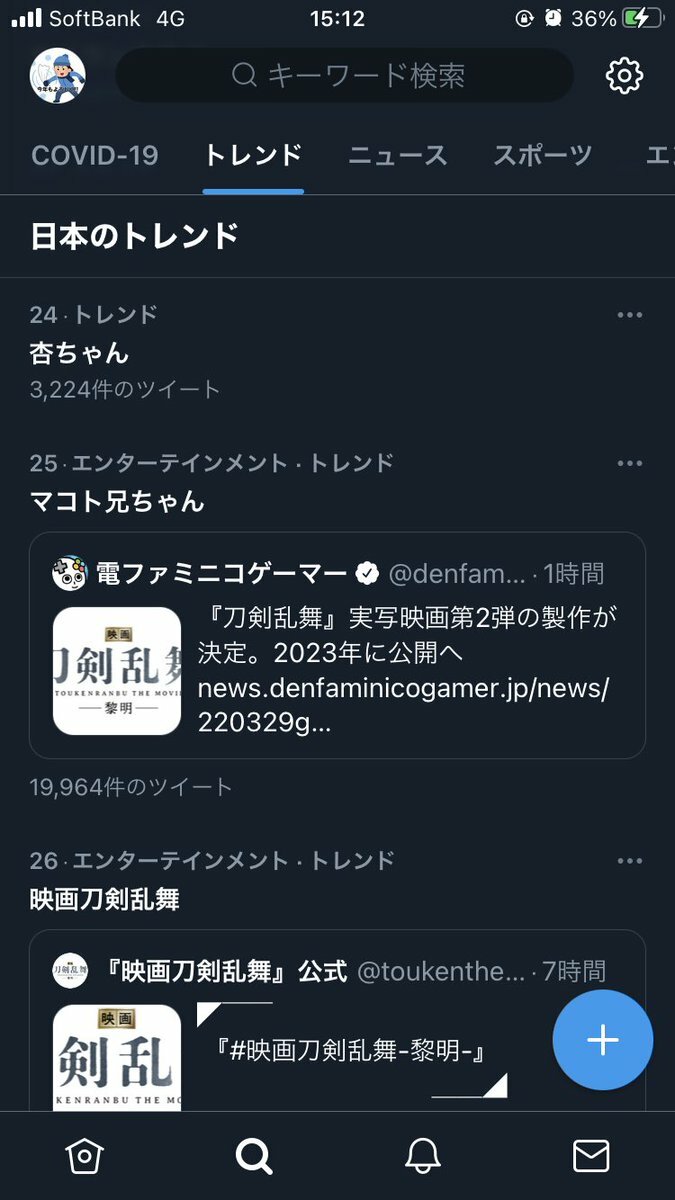Open the 電ファミニコゲーマー tweet card
675x1200 pixels.
(x=337, y=645)
